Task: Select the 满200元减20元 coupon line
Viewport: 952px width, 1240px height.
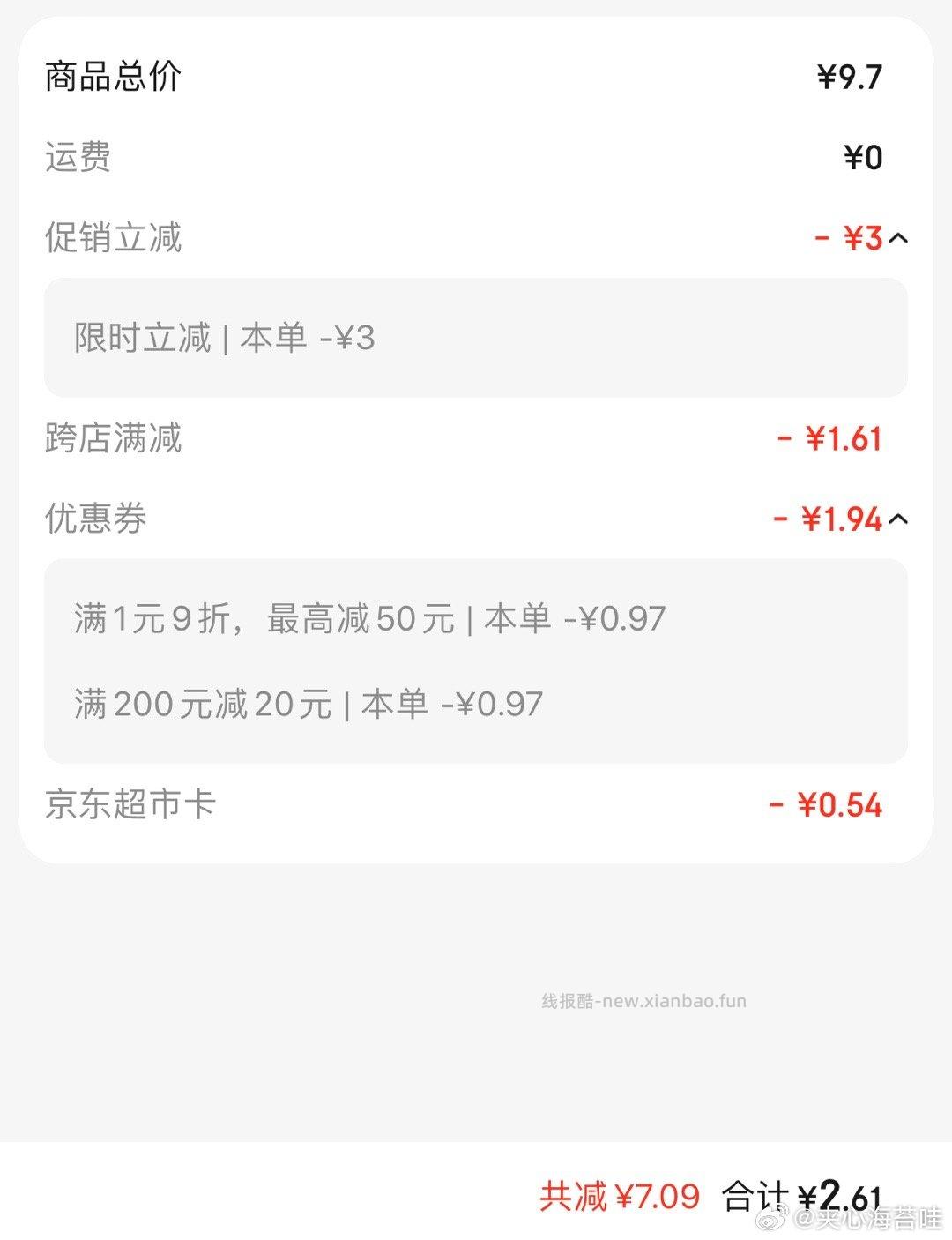Action: 309,704
